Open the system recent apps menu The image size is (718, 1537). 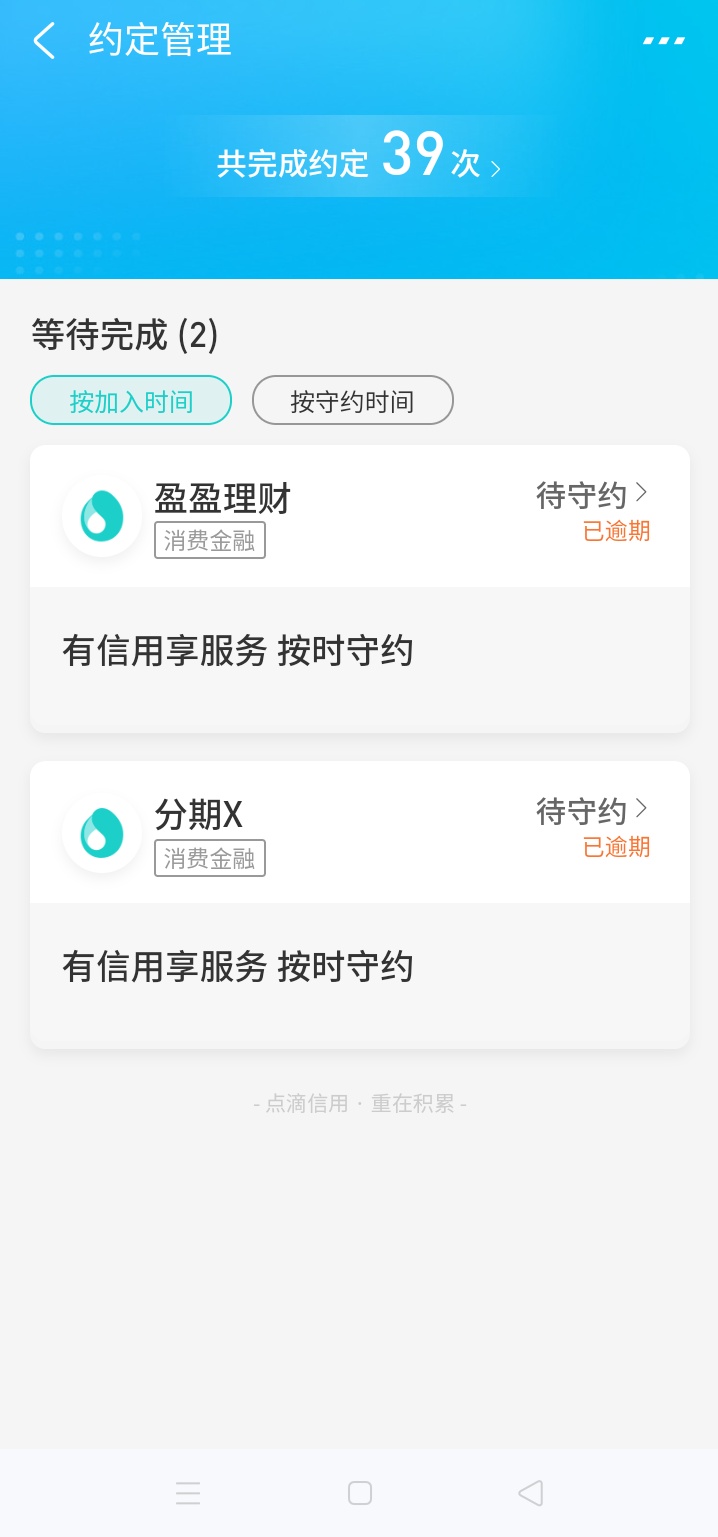coord(188,1493)
